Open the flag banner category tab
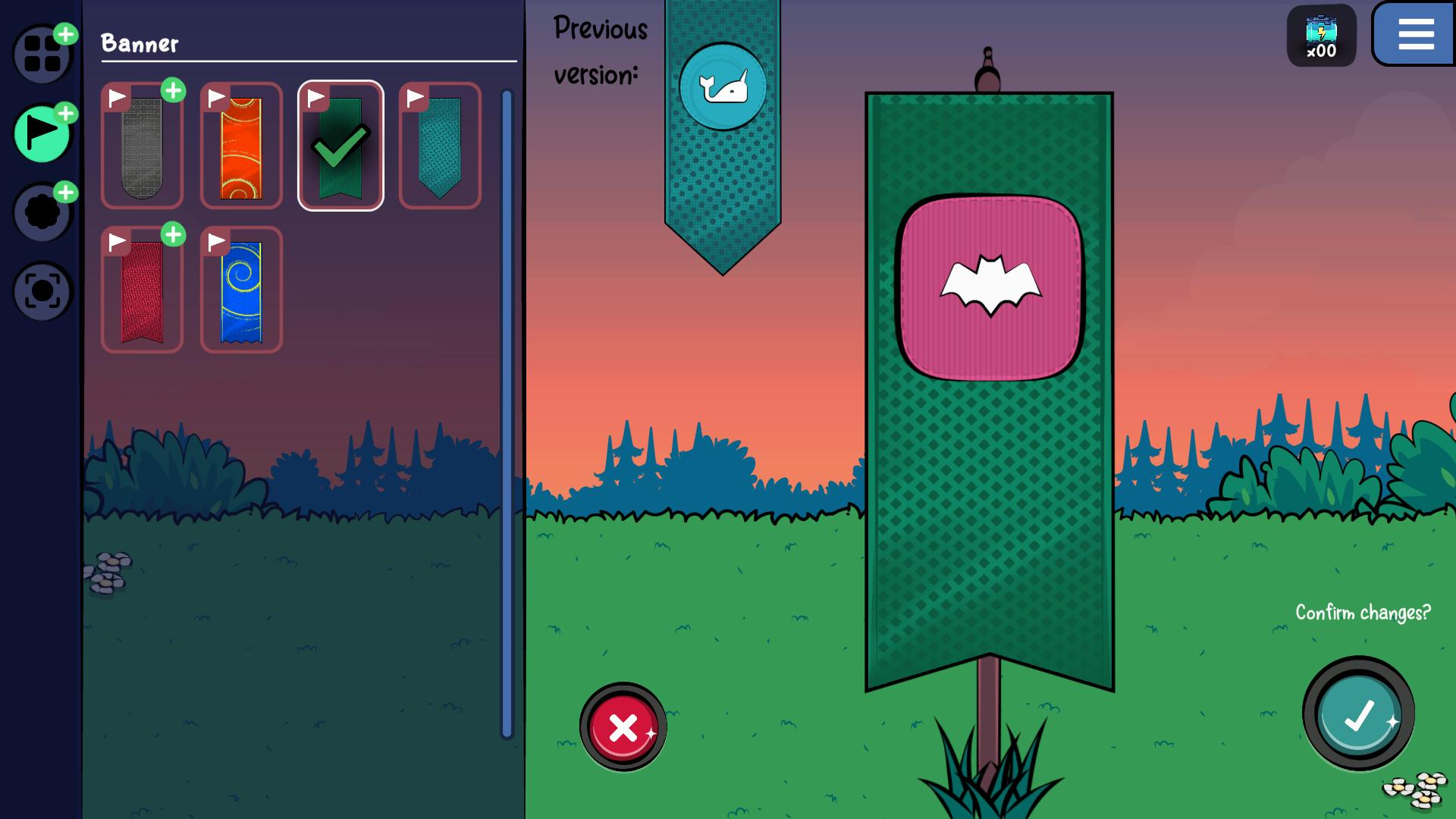 [42, 133]
